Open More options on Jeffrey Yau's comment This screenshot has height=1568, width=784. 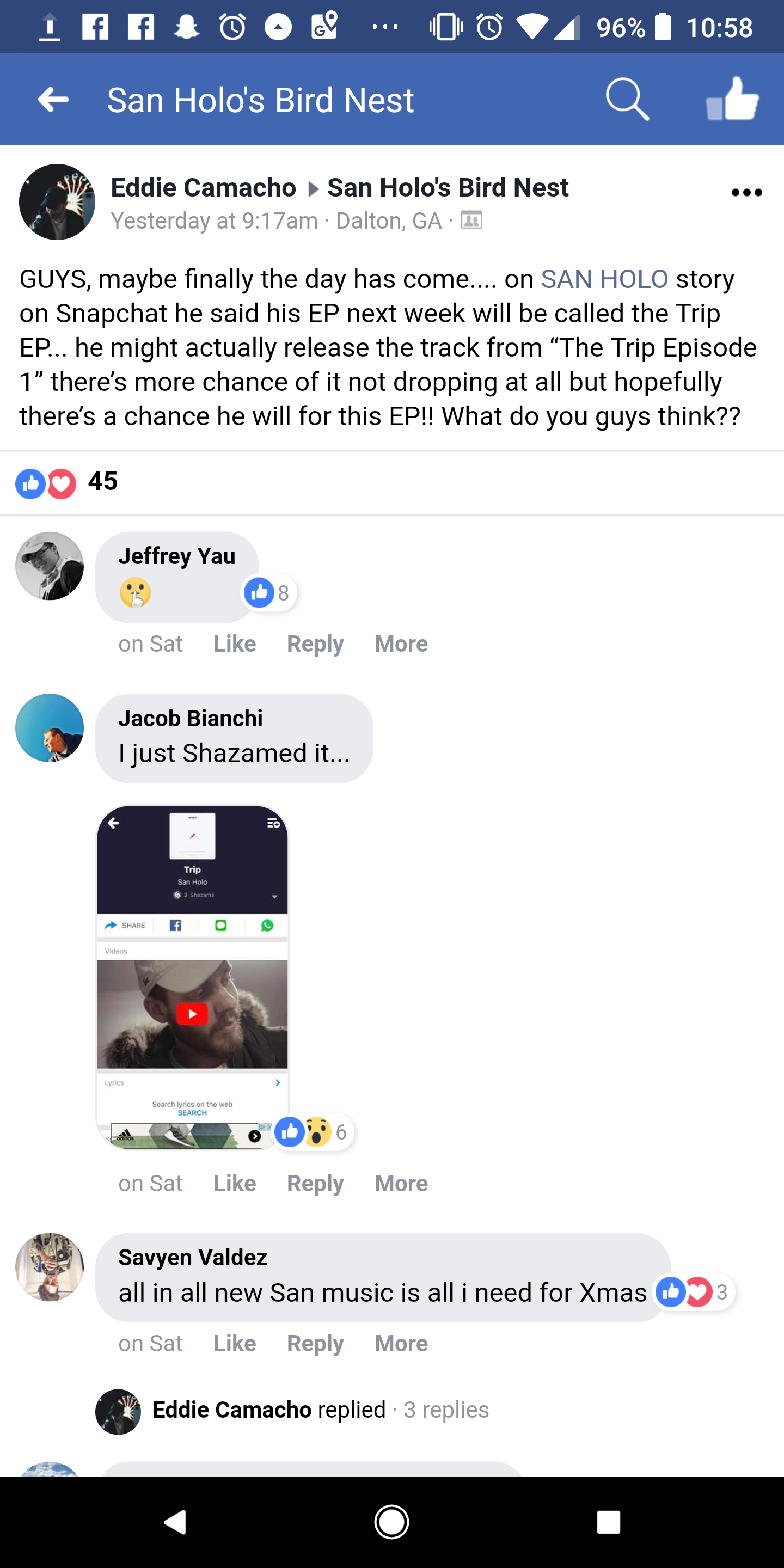point(401,644)
